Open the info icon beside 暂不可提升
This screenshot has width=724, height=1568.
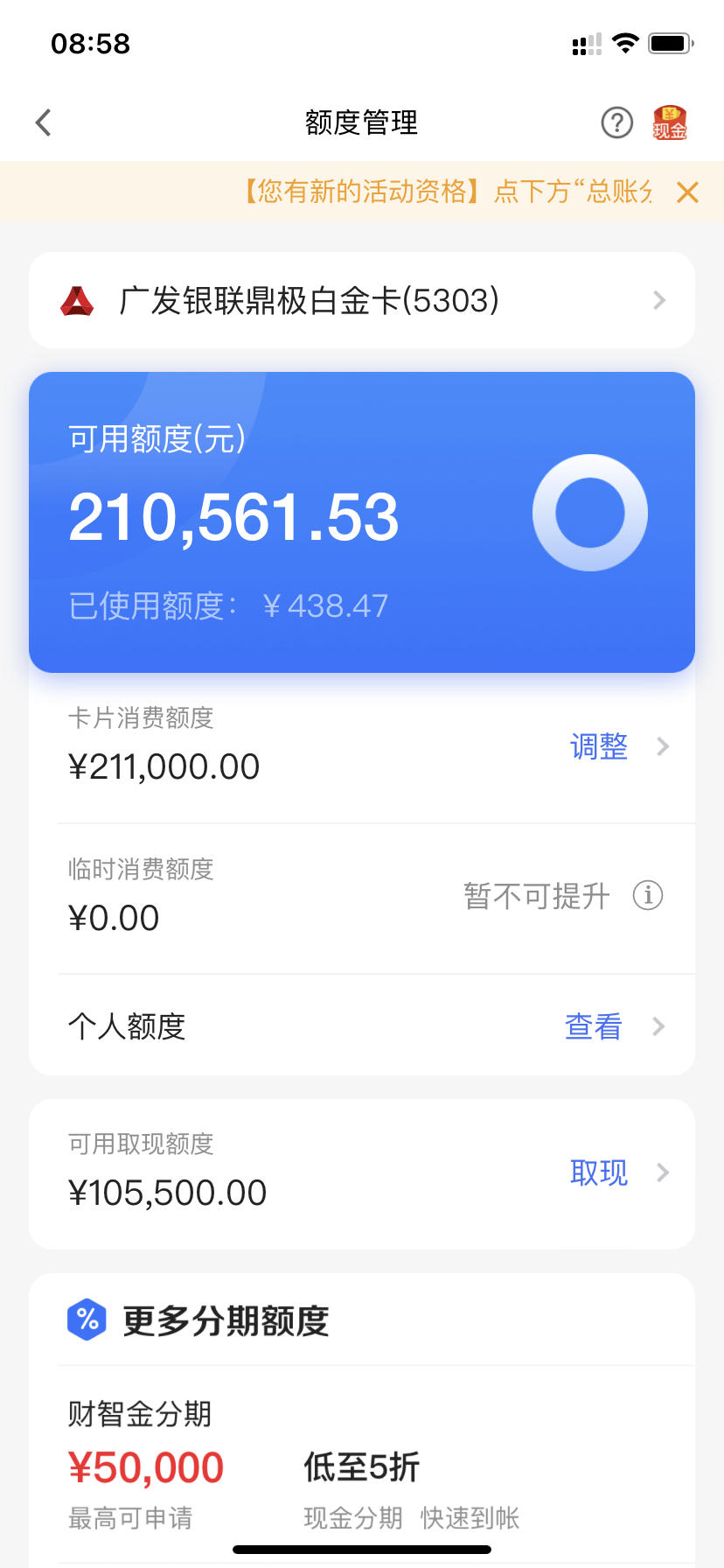648,895
